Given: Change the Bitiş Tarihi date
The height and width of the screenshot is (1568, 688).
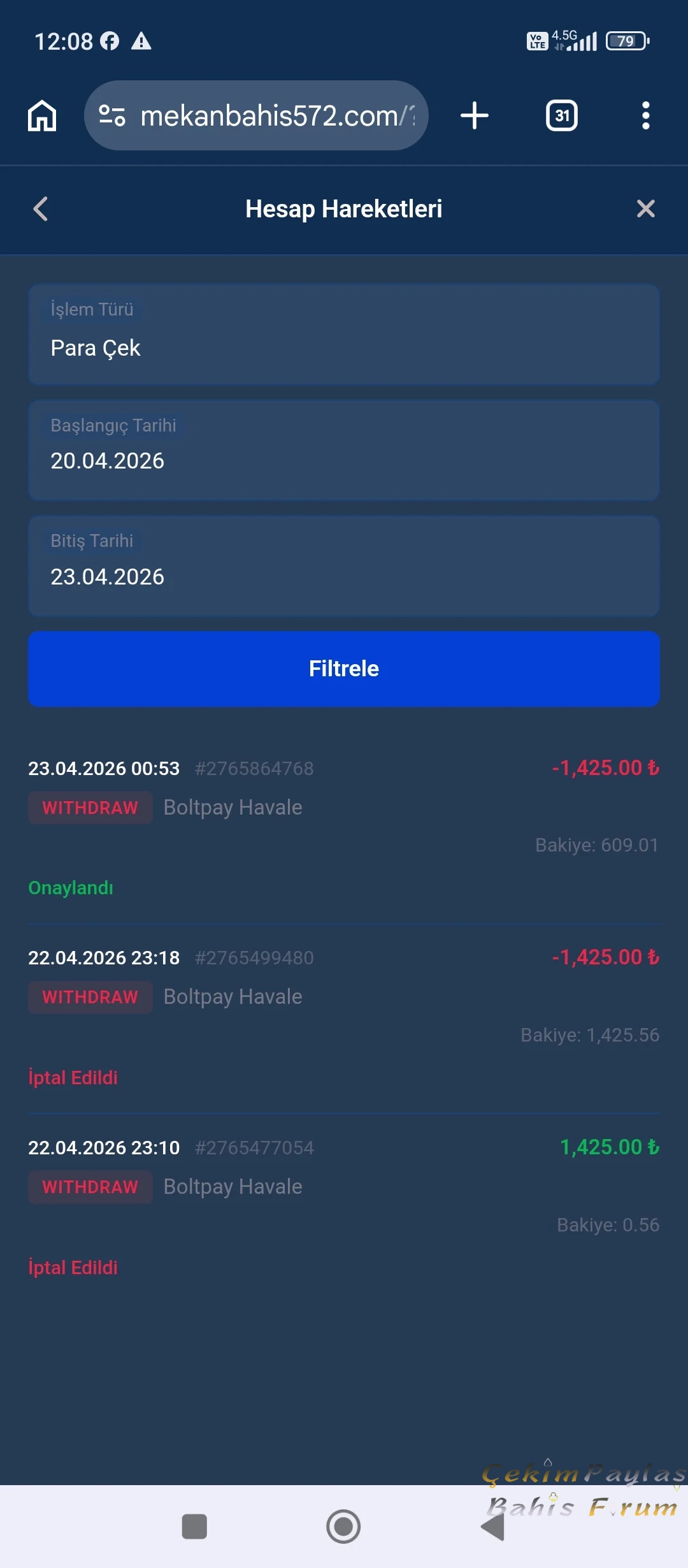Looking at the screenshot, I should pos(344,566).
